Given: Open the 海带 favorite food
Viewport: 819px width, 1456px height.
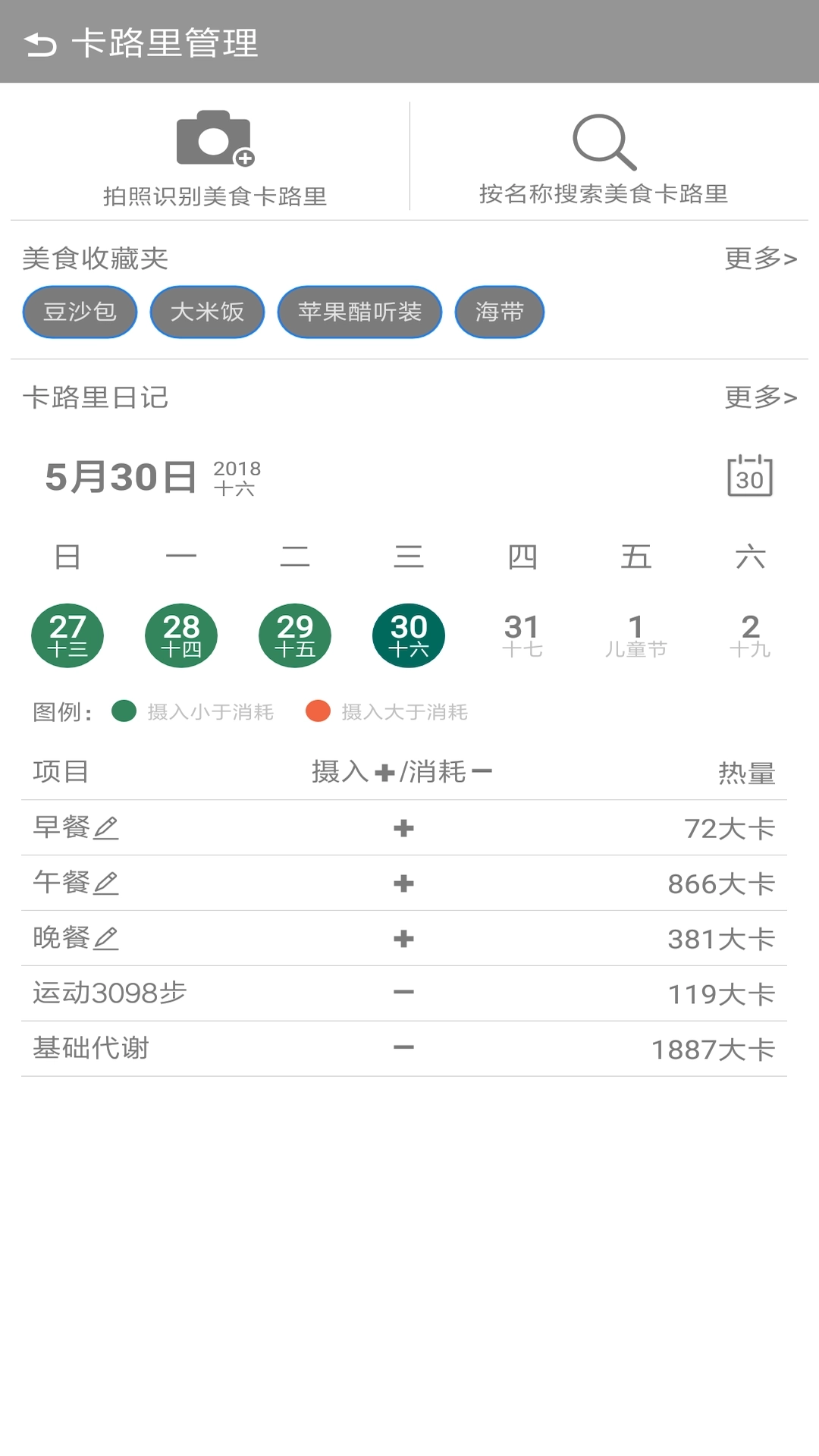Looking at the screenshot, I should [498, 311].
